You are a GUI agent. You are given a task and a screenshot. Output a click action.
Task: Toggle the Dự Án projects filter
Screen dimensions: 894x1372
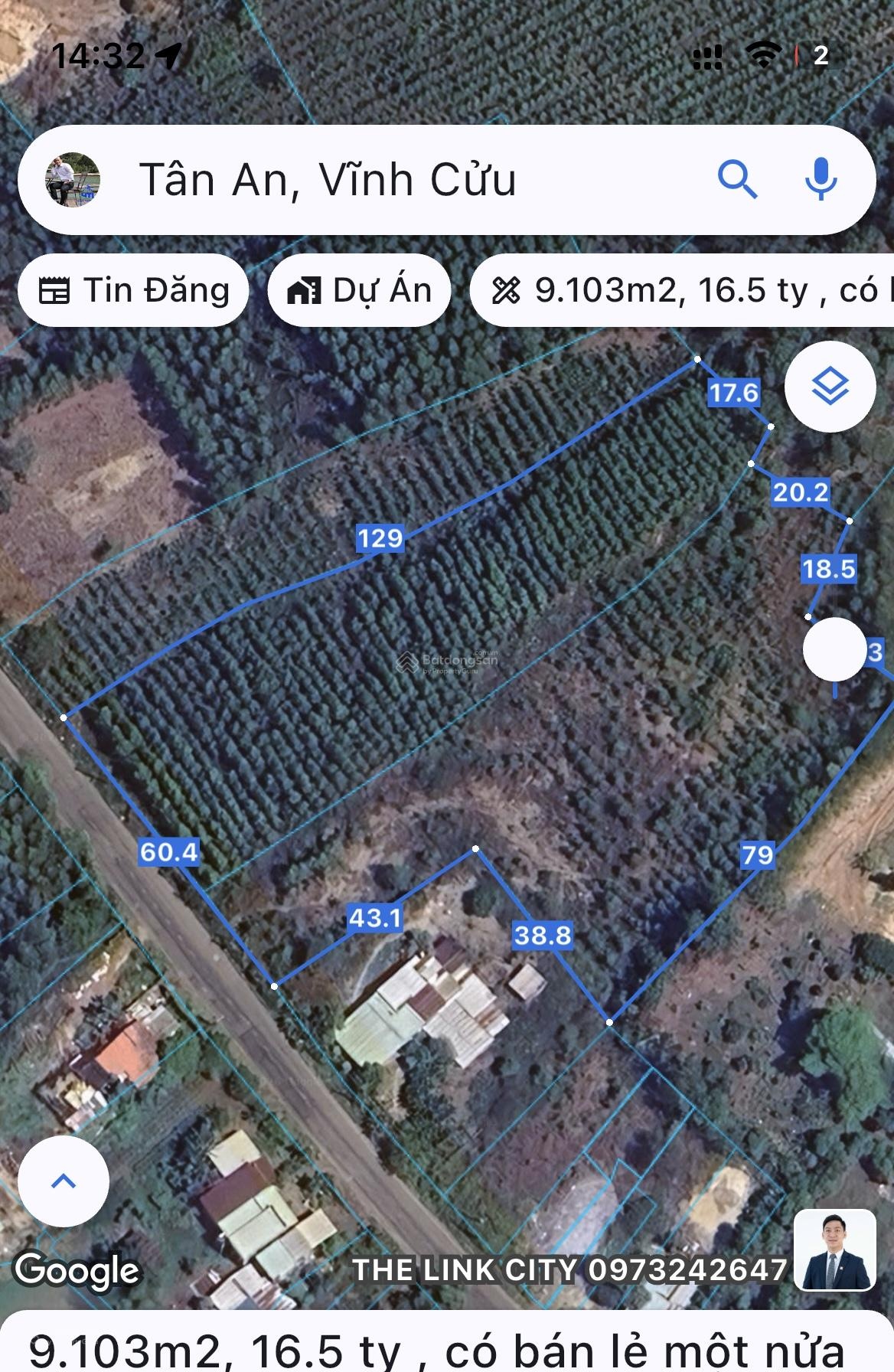358,291
